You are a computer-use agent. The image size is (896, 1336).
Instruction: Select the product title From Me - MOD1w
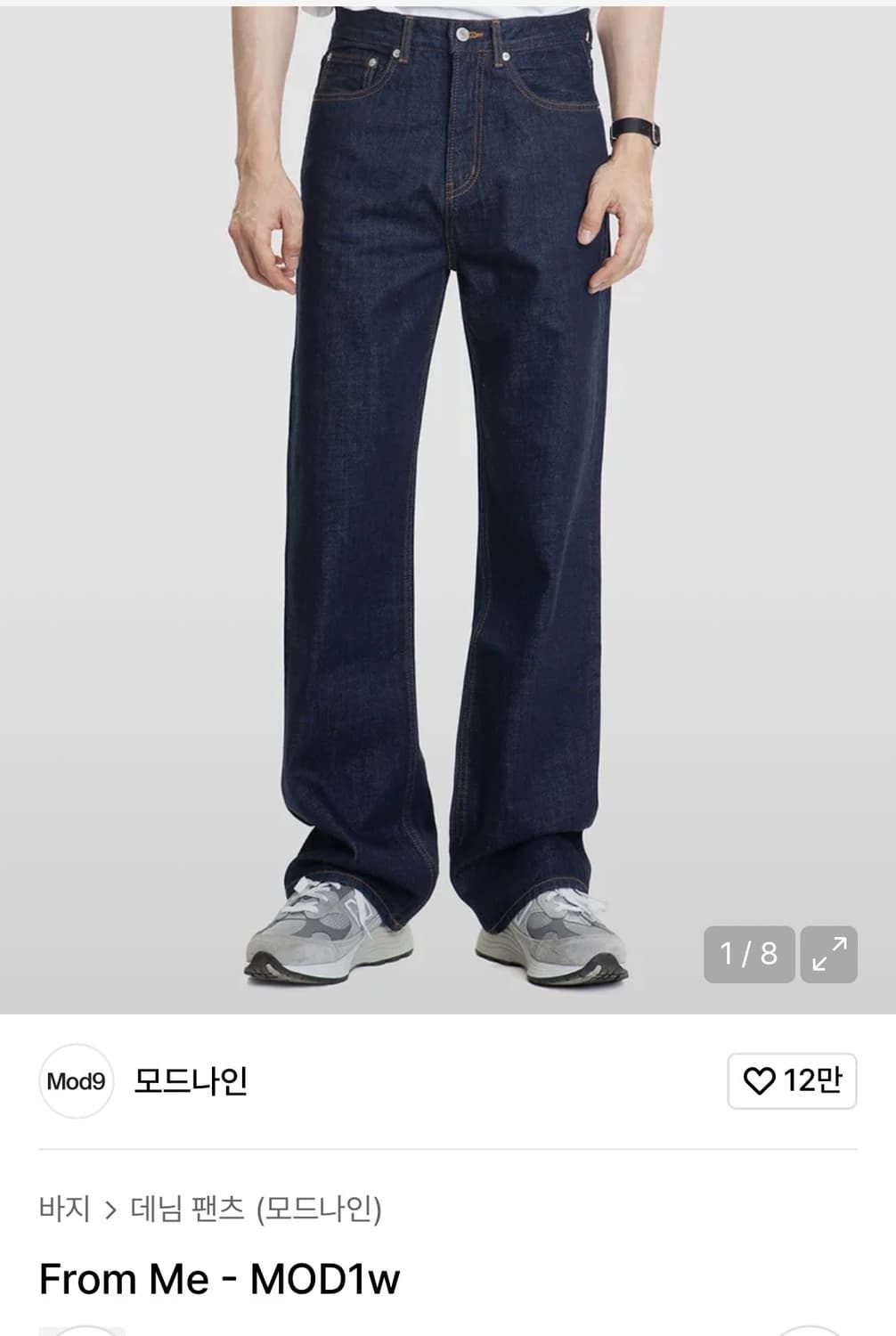[x=221, y=1280]
